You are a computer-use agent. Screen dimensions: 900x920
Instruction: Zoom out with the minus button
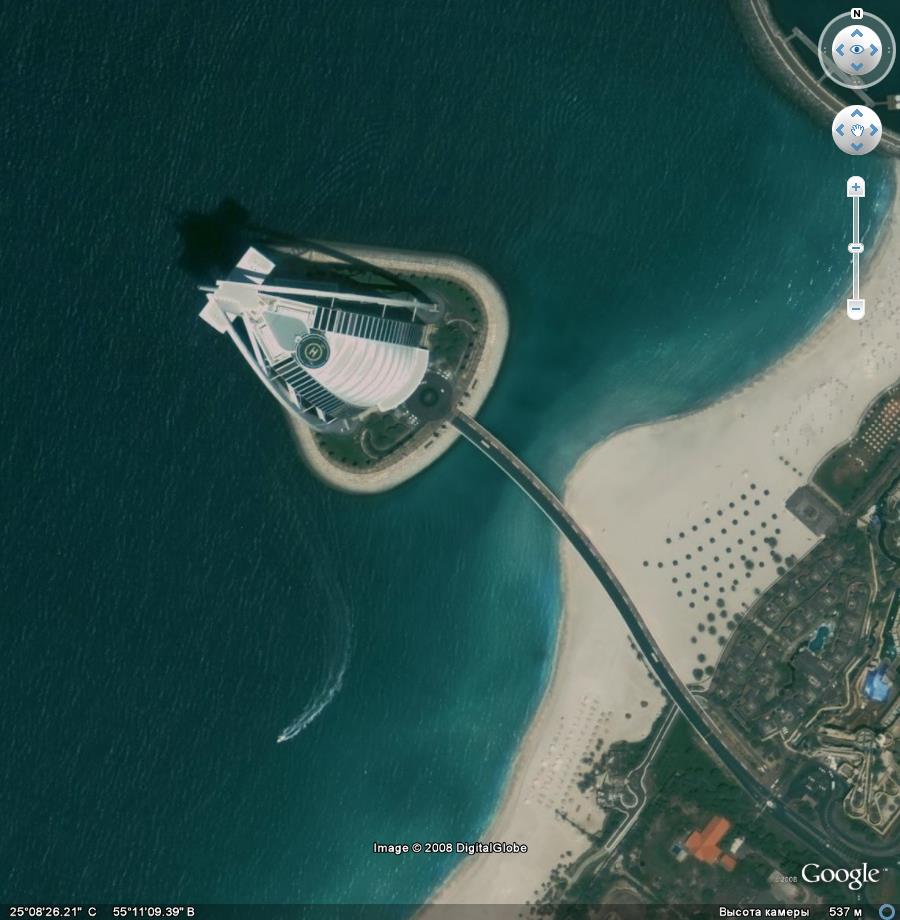tap(856, 308)
